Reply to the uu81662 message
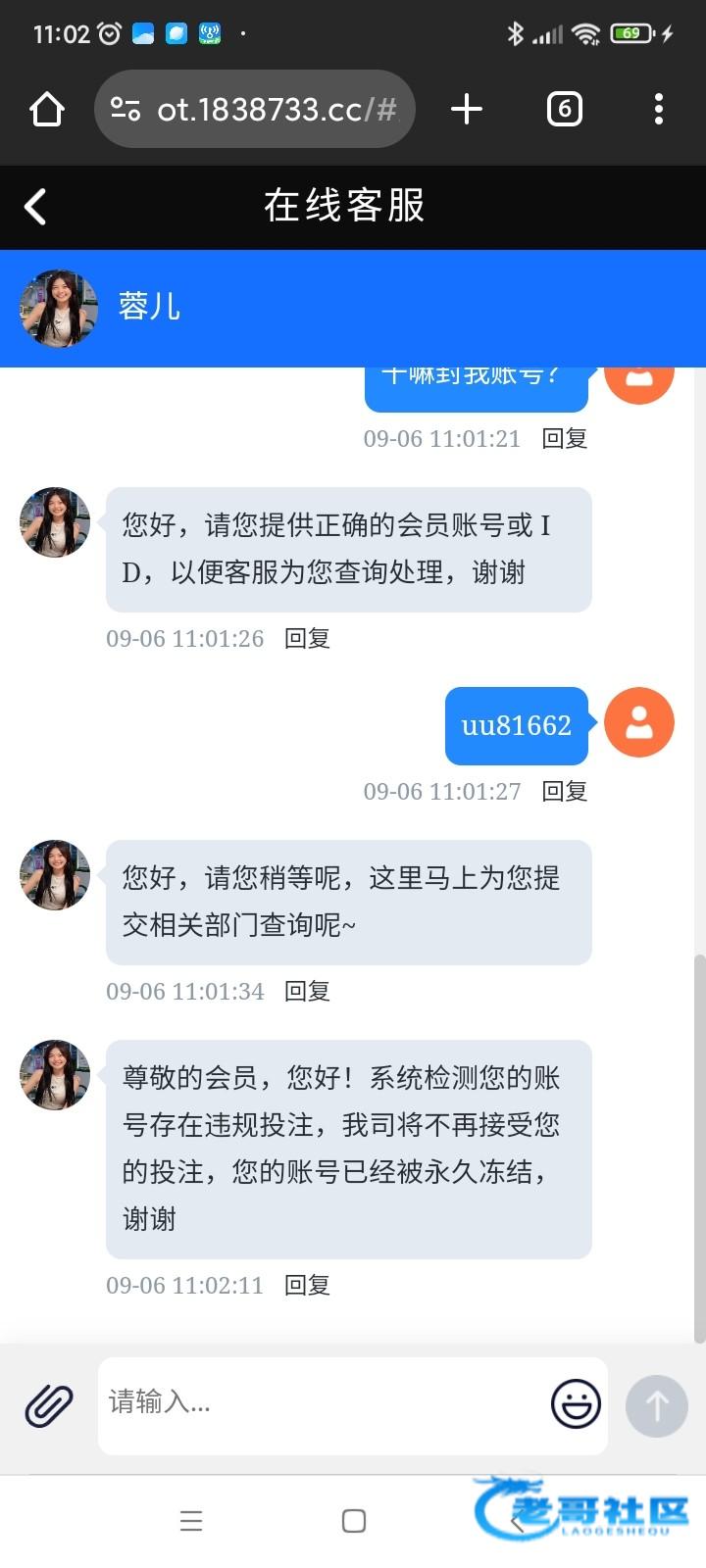This screenshot has height=1568, width=706. [x=565, y=792]
